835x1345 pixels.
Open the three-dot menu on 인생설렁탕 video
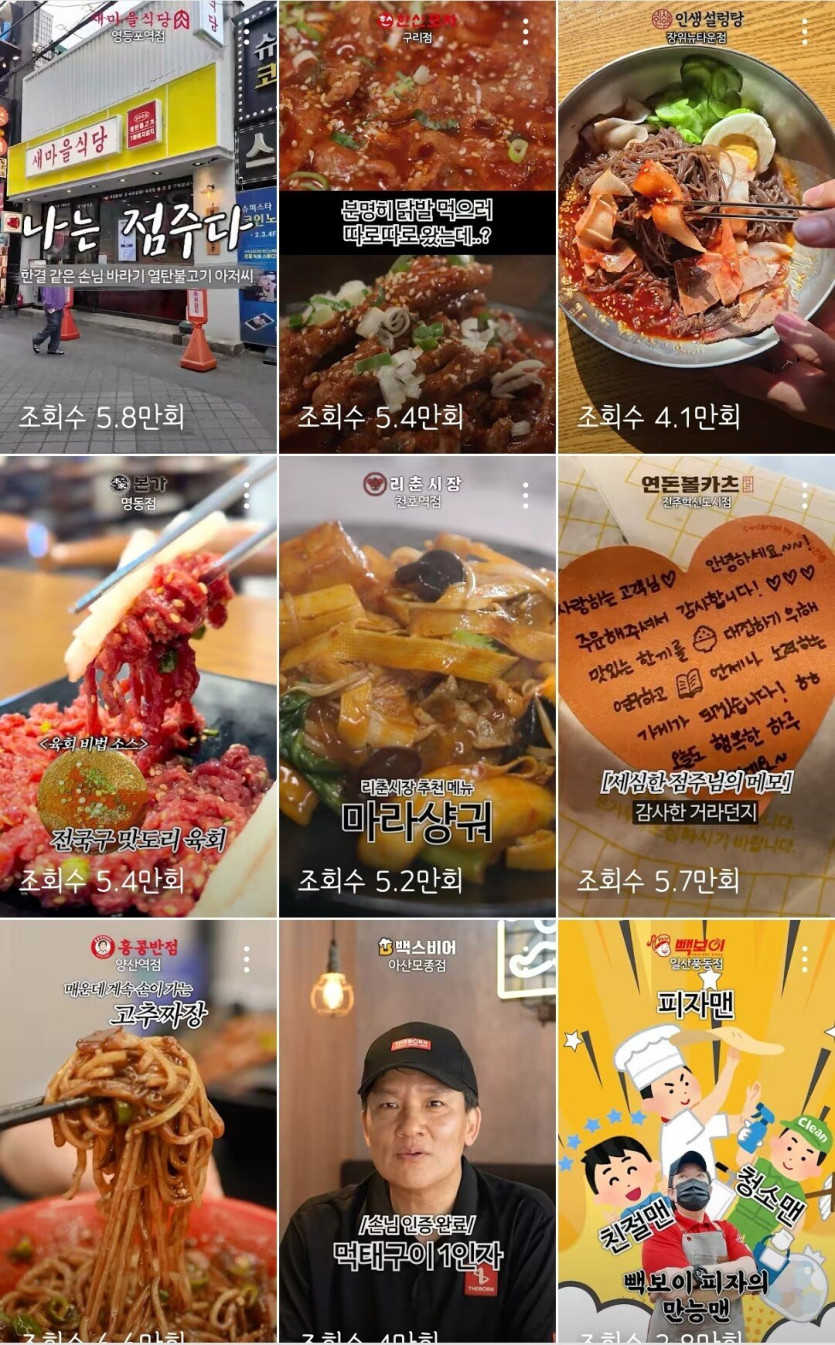(x=805, y=31)
